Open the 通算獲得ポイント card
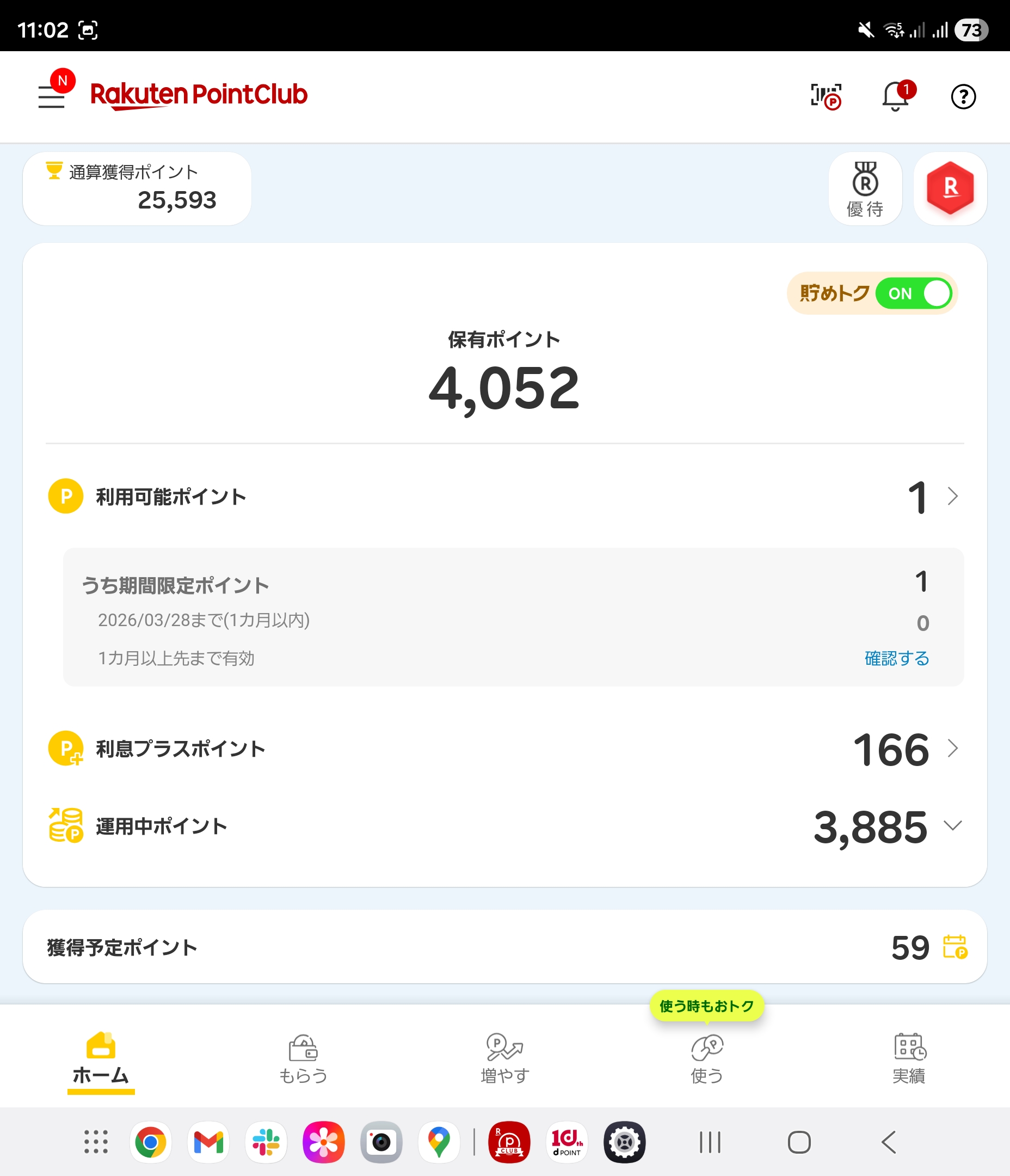 pos(137,188)
